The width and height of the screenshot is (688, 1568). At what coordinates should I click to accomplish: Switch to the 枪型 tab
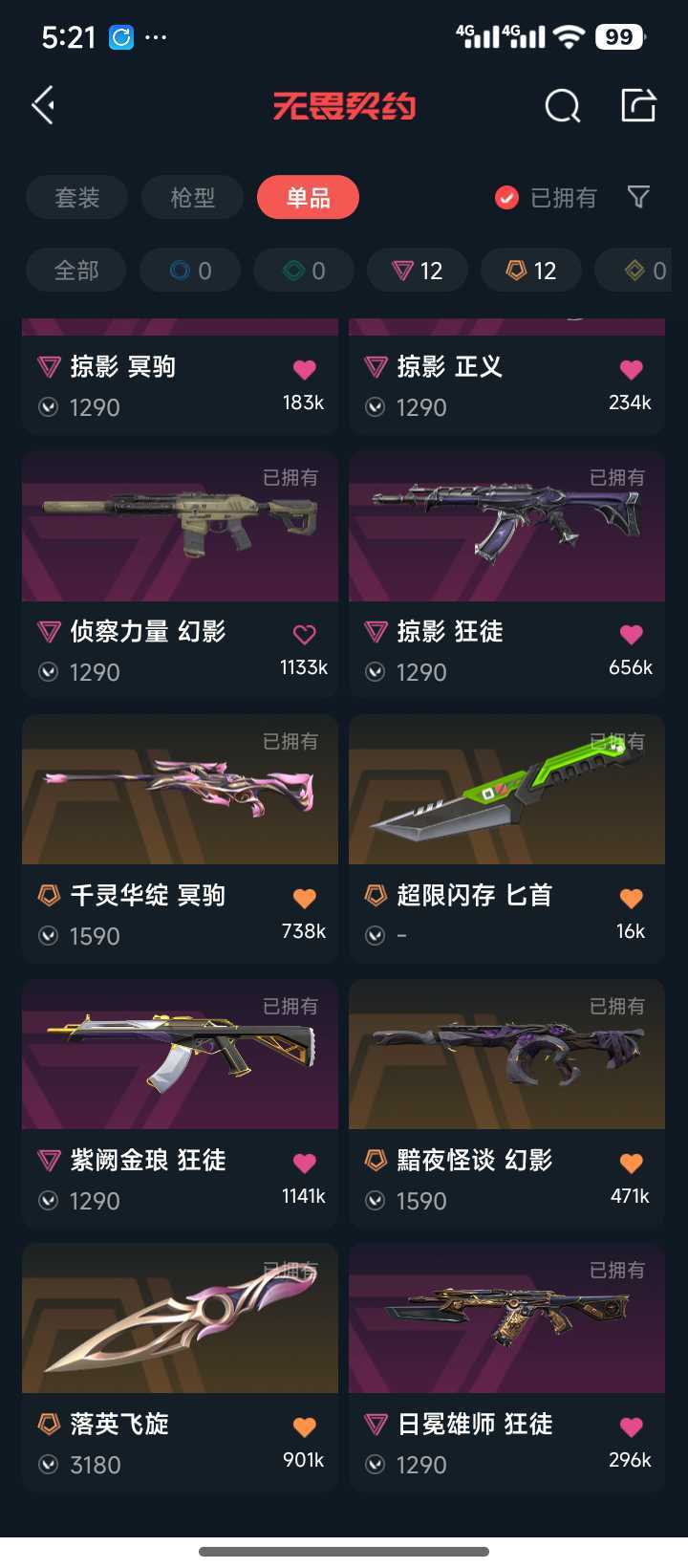coord(192,198)
